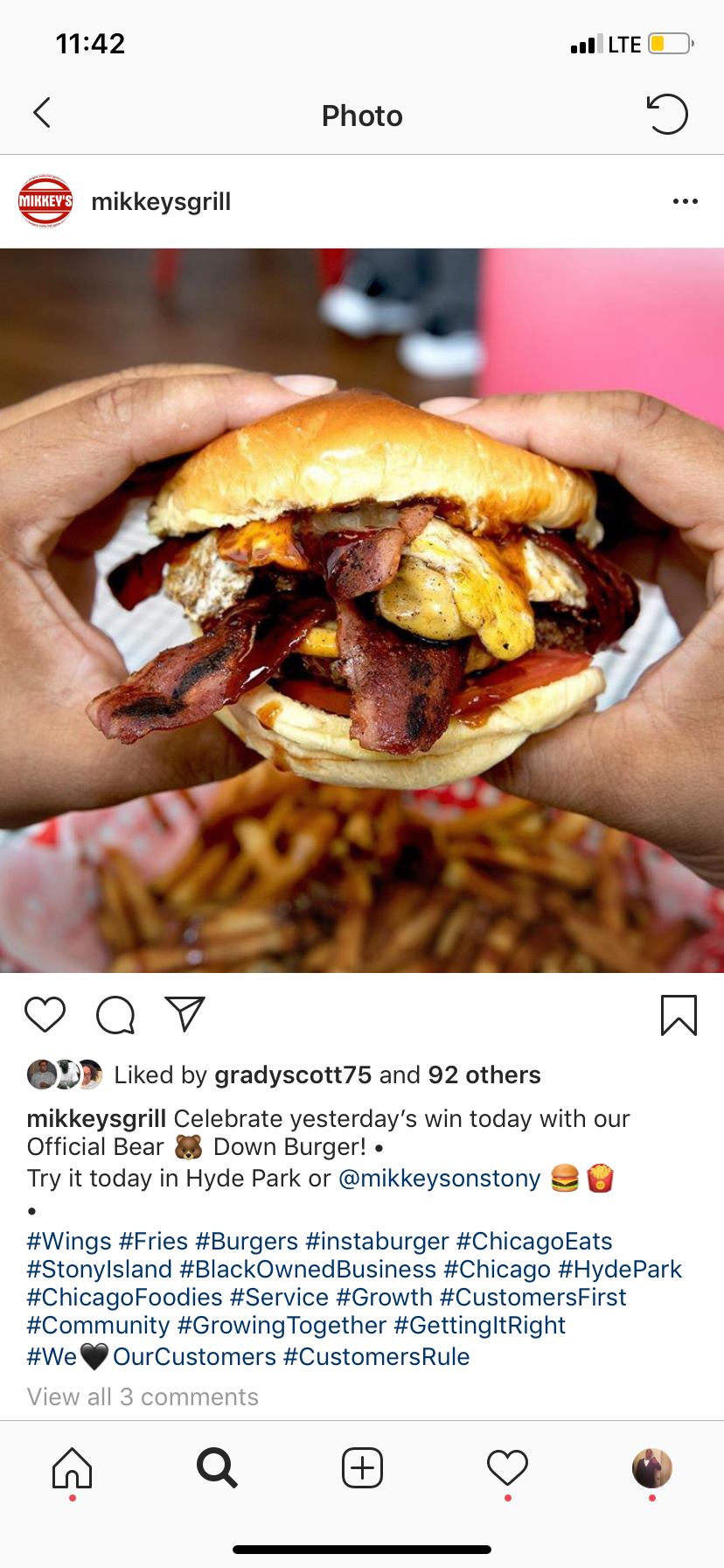Share the post with the paper plane

pyautogui.click(x=184, y=1014)
